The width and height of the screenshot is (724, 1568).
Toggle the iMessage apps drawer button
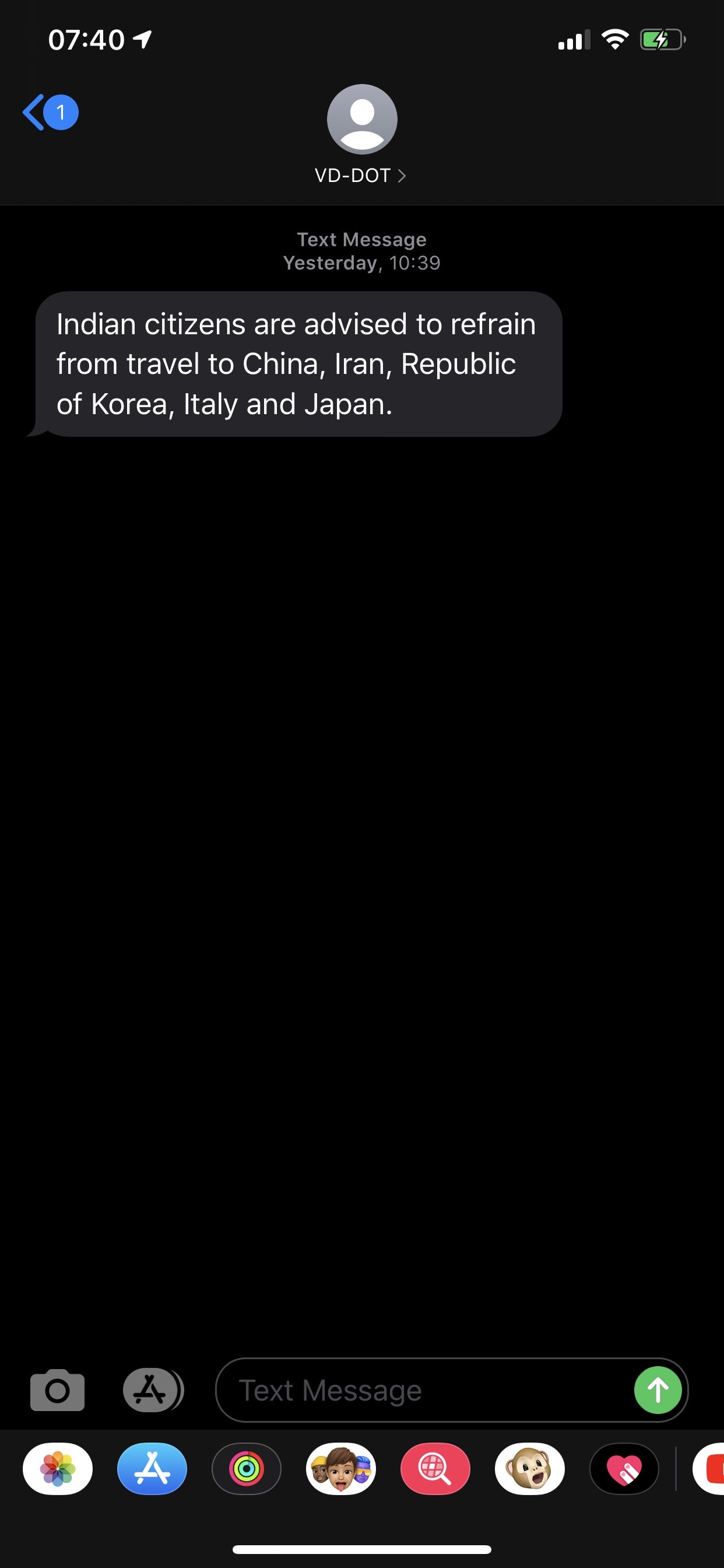coord(152,1390)
